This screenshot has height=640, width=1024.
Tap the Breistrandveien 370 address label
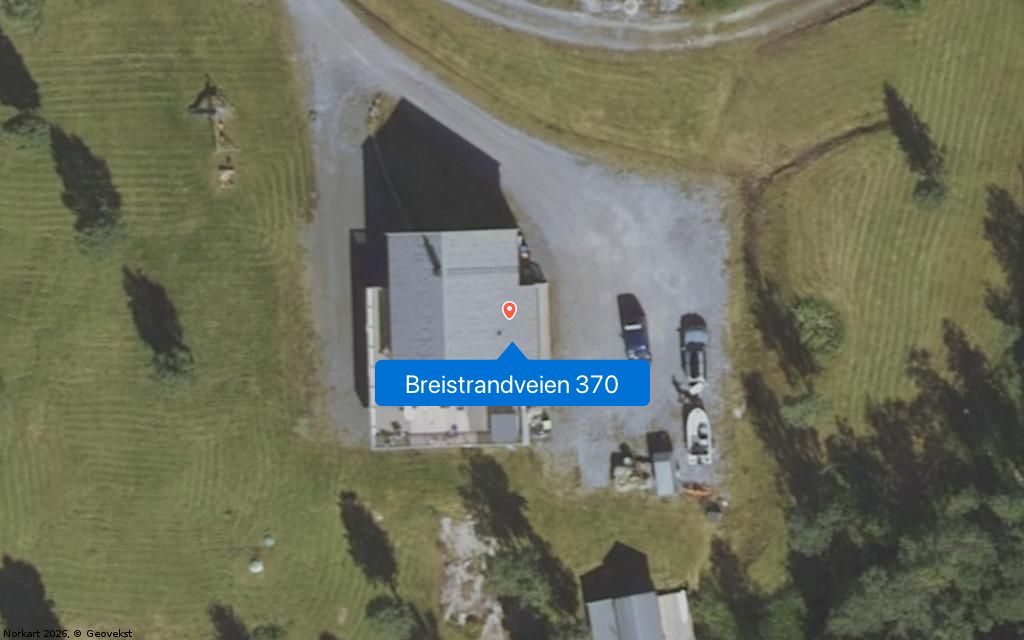(x=512, y=384)
